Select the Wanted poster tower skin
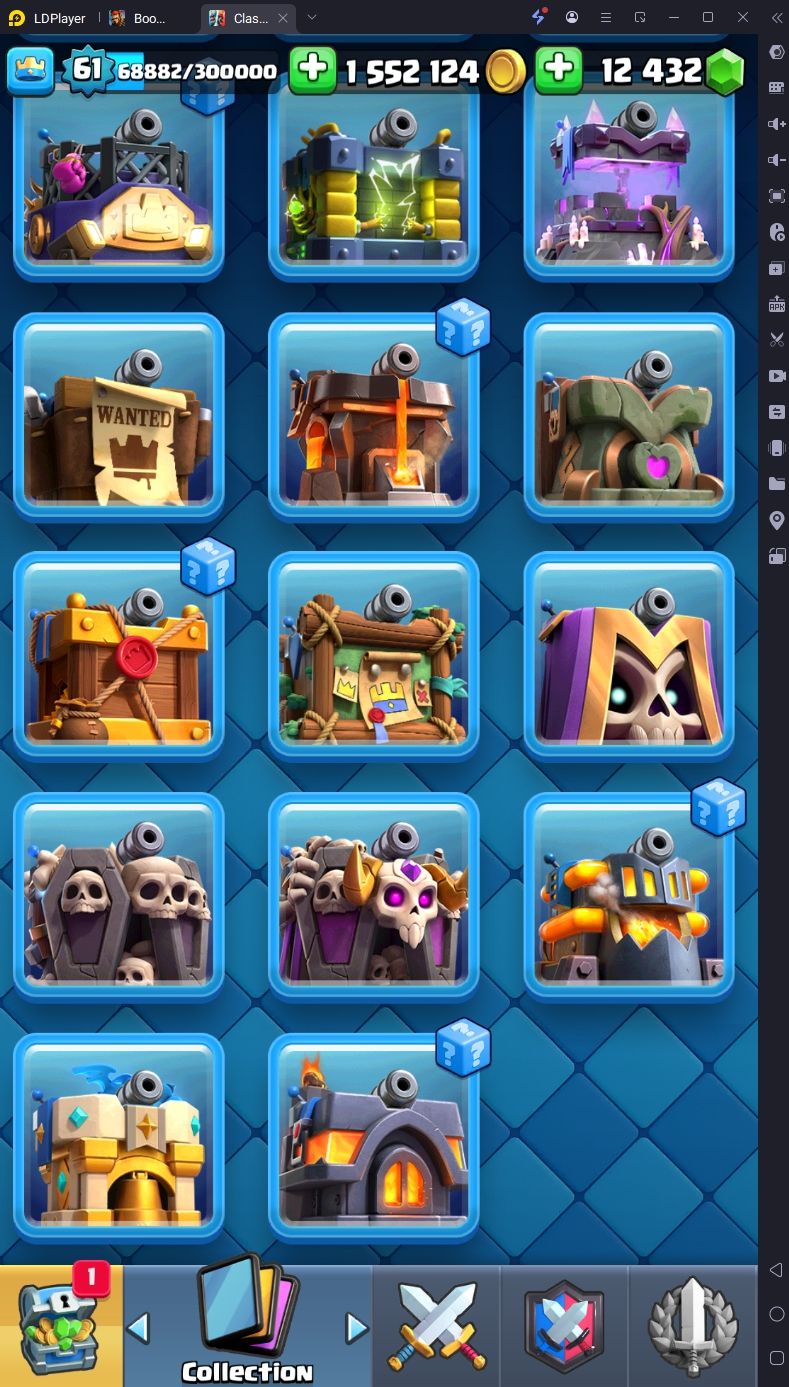 [x=118, y=415]
